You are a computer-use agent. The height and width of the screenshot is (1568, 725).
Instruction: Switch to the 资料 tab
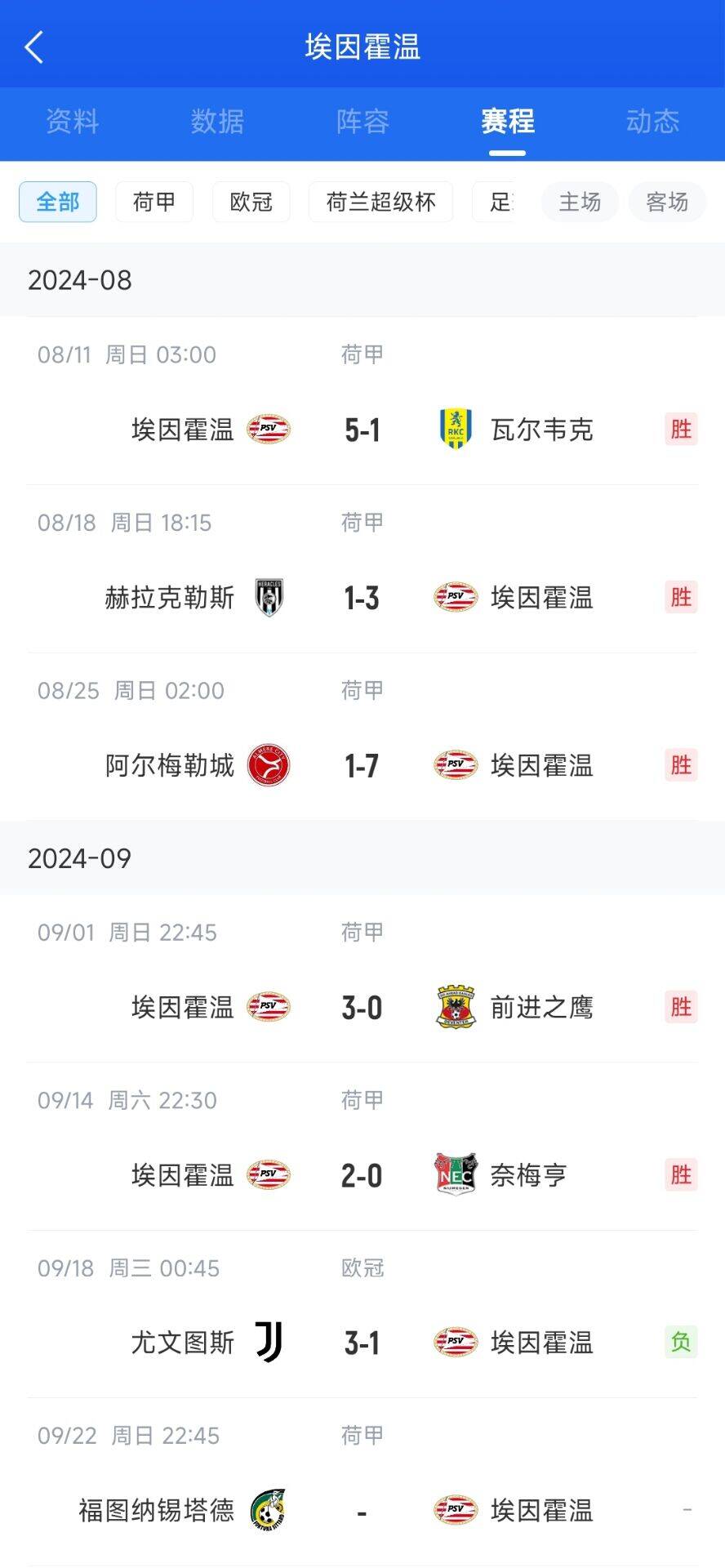pyautogui.click(x=72, y=122)
